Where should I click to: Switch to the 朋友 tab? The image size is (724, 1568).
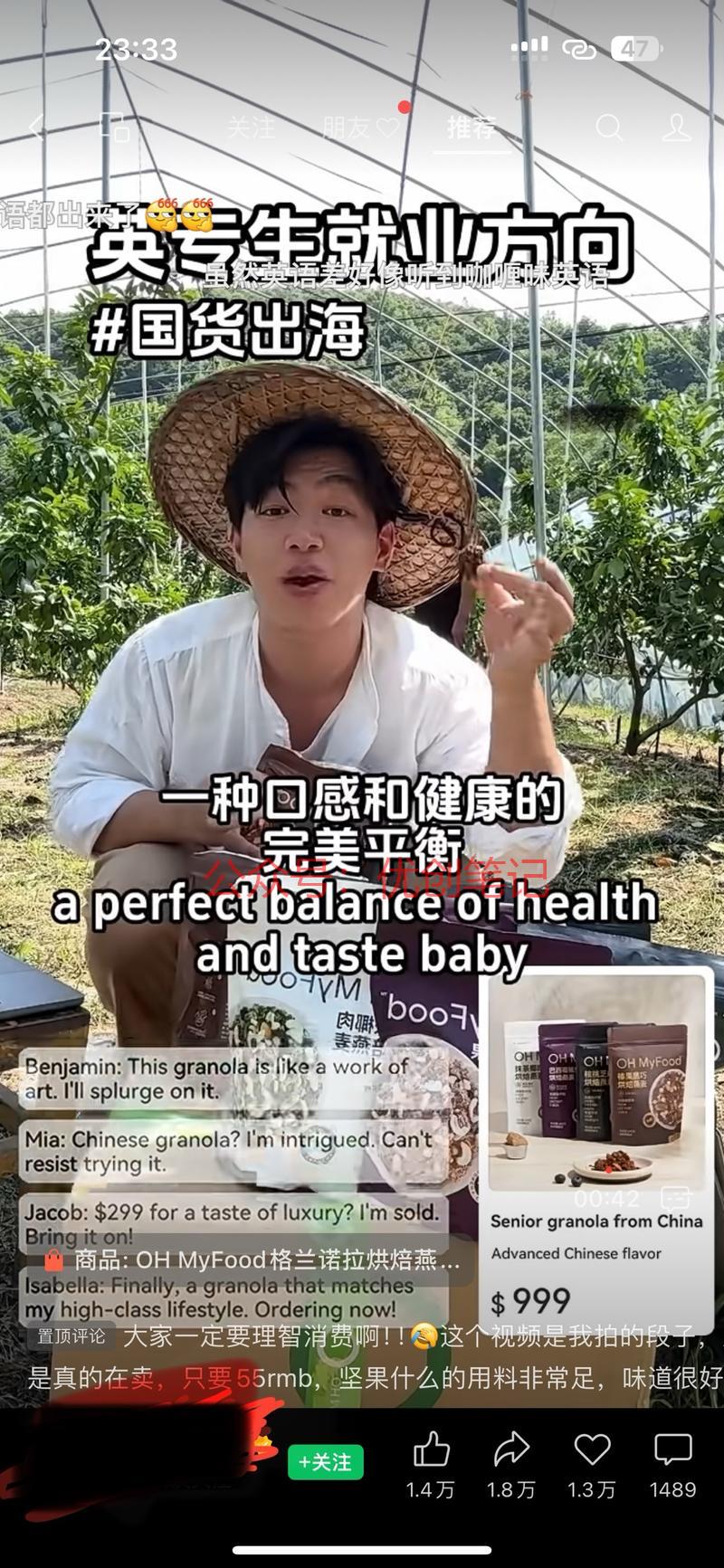[360, 128]
